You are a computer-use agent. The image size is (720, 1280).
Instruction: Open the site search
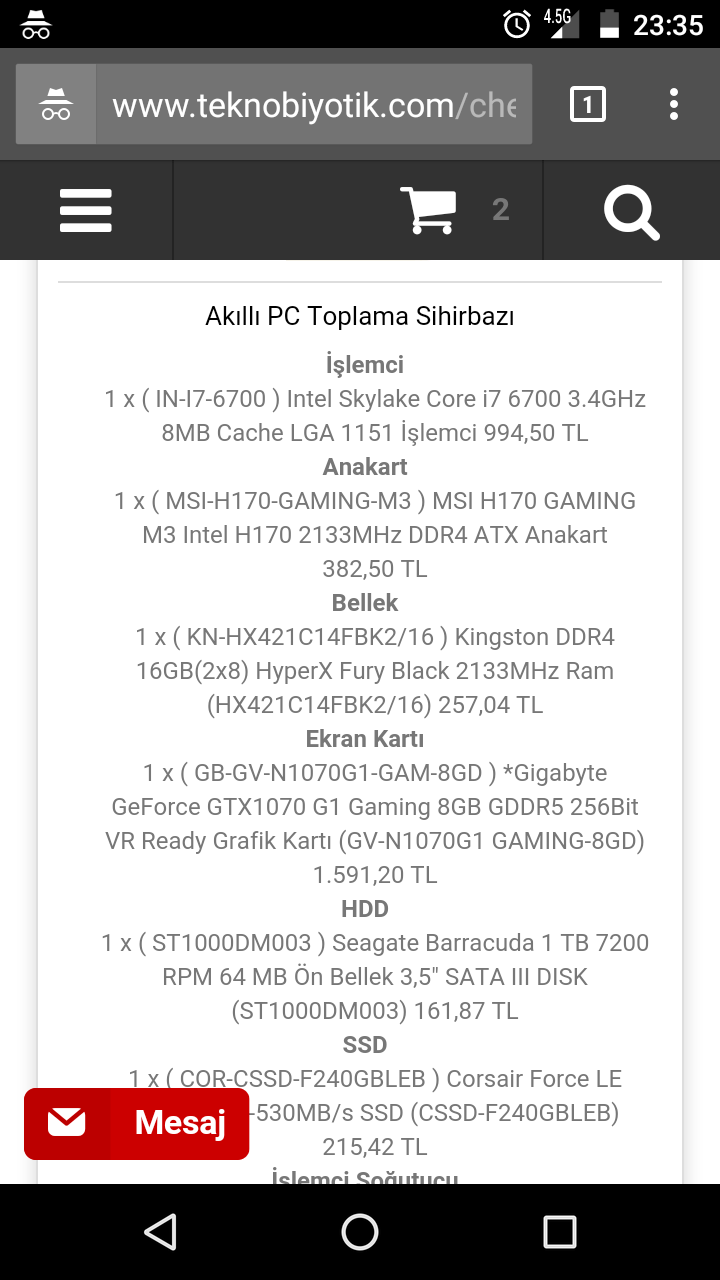pyautogui.click(x=631, y=210)
